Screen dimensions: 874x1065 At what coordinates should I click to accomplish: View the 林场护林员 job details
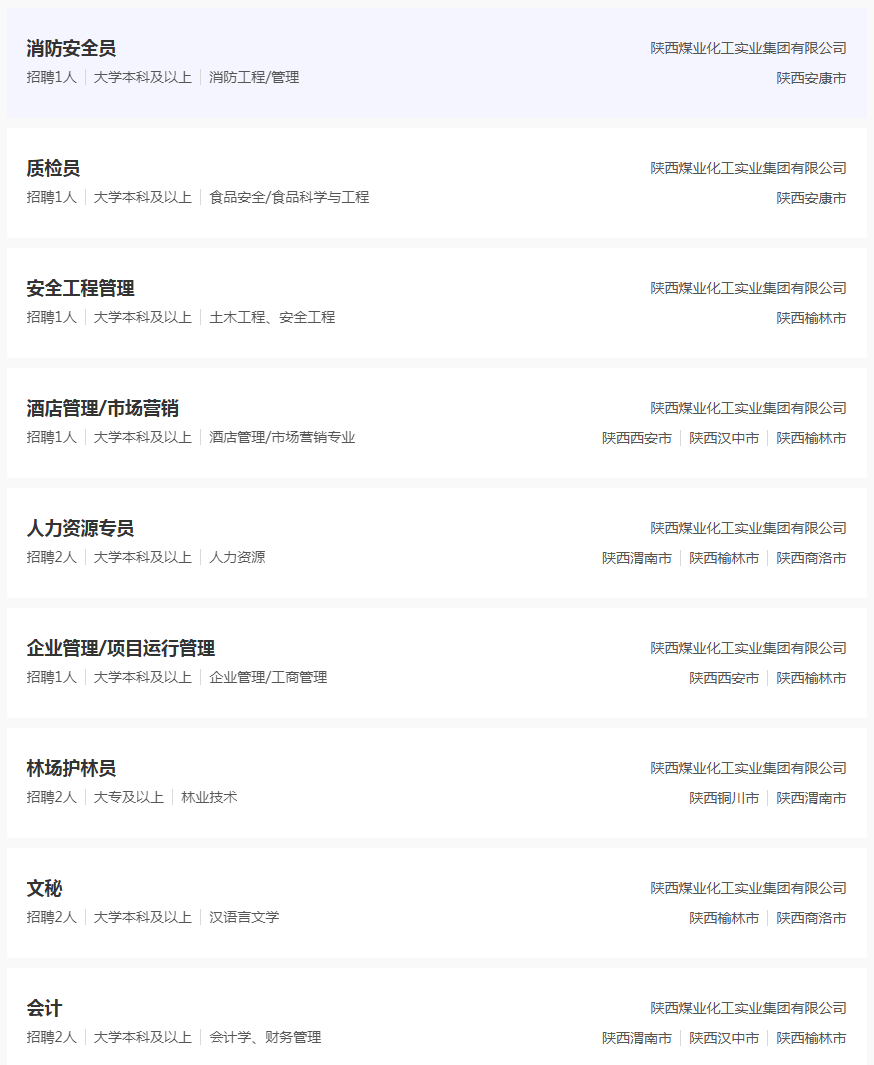tap(71, 769)
